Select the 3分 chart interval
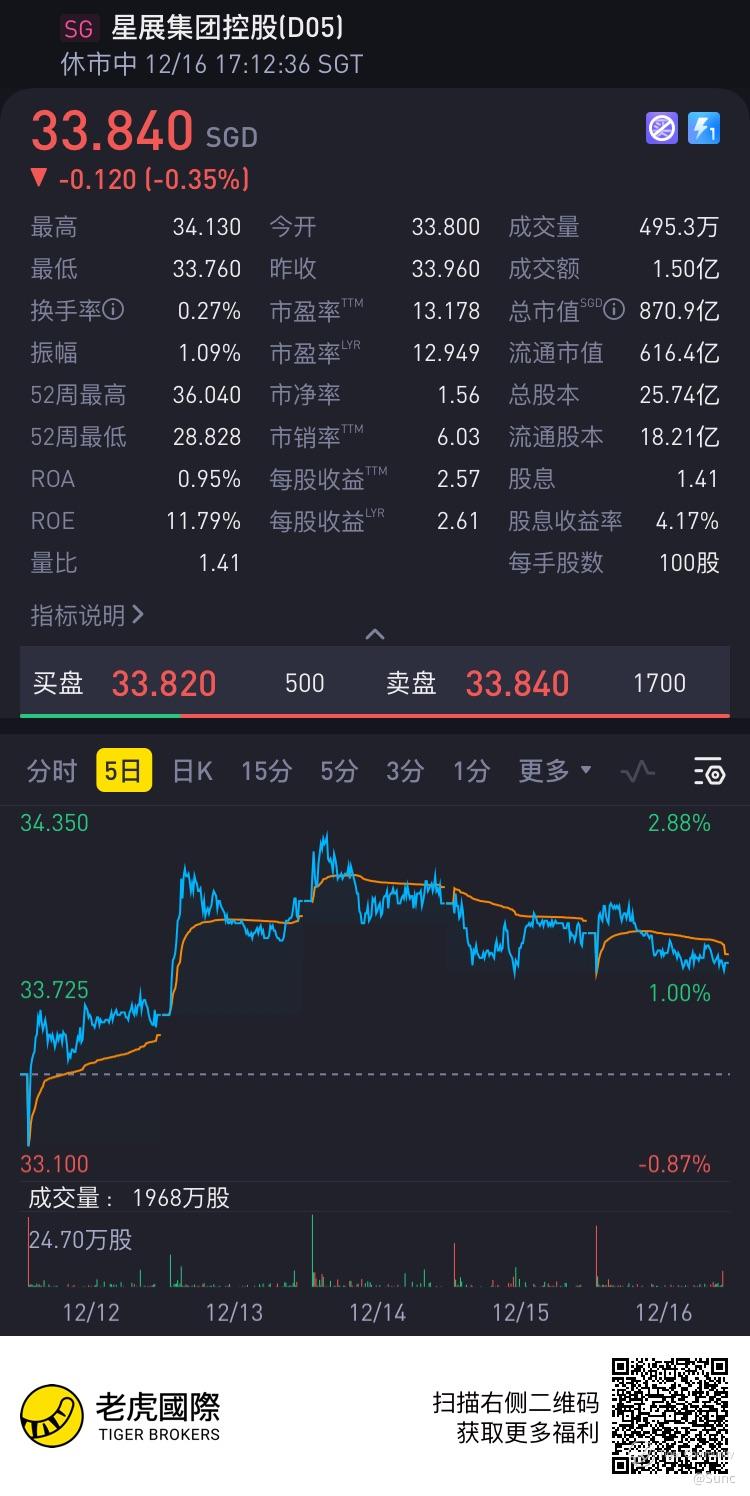750x1496 pixels. (x=405, y=771)
